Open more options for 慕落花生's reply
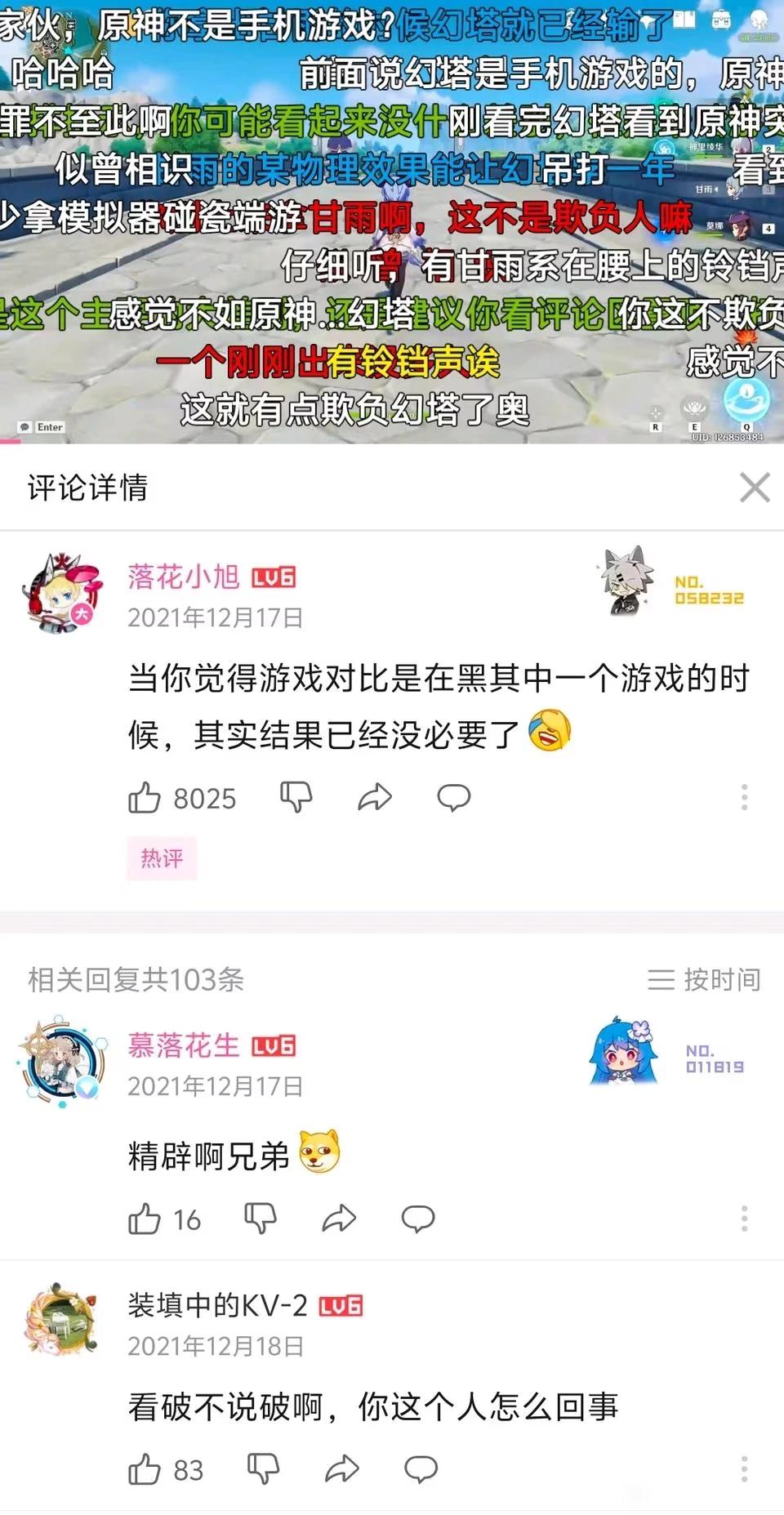This screenshot has width=784, height=1515. pyautogui.click(x=744, y=1219)
